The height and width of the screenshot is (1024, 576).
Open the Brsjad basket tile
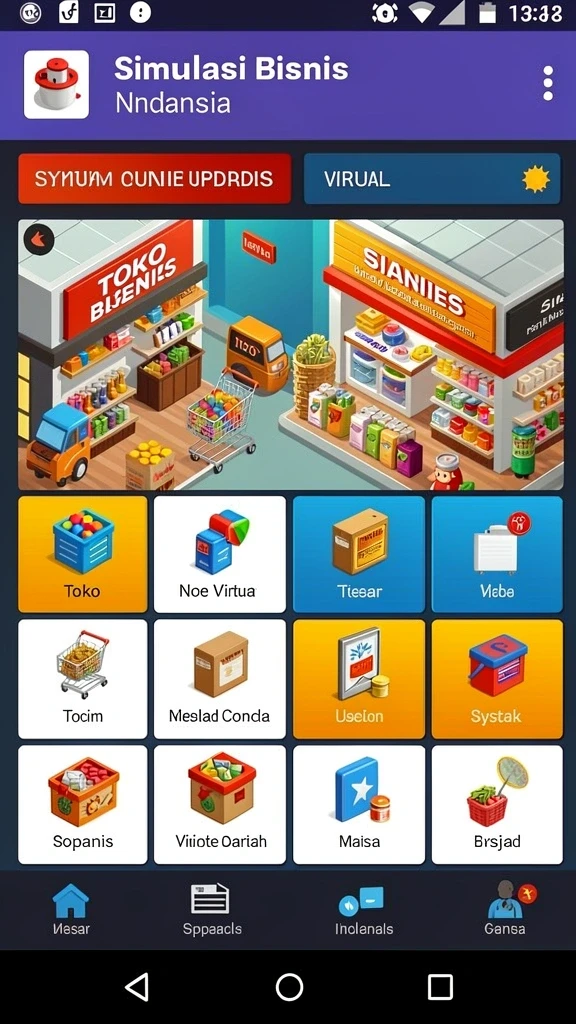497,805
